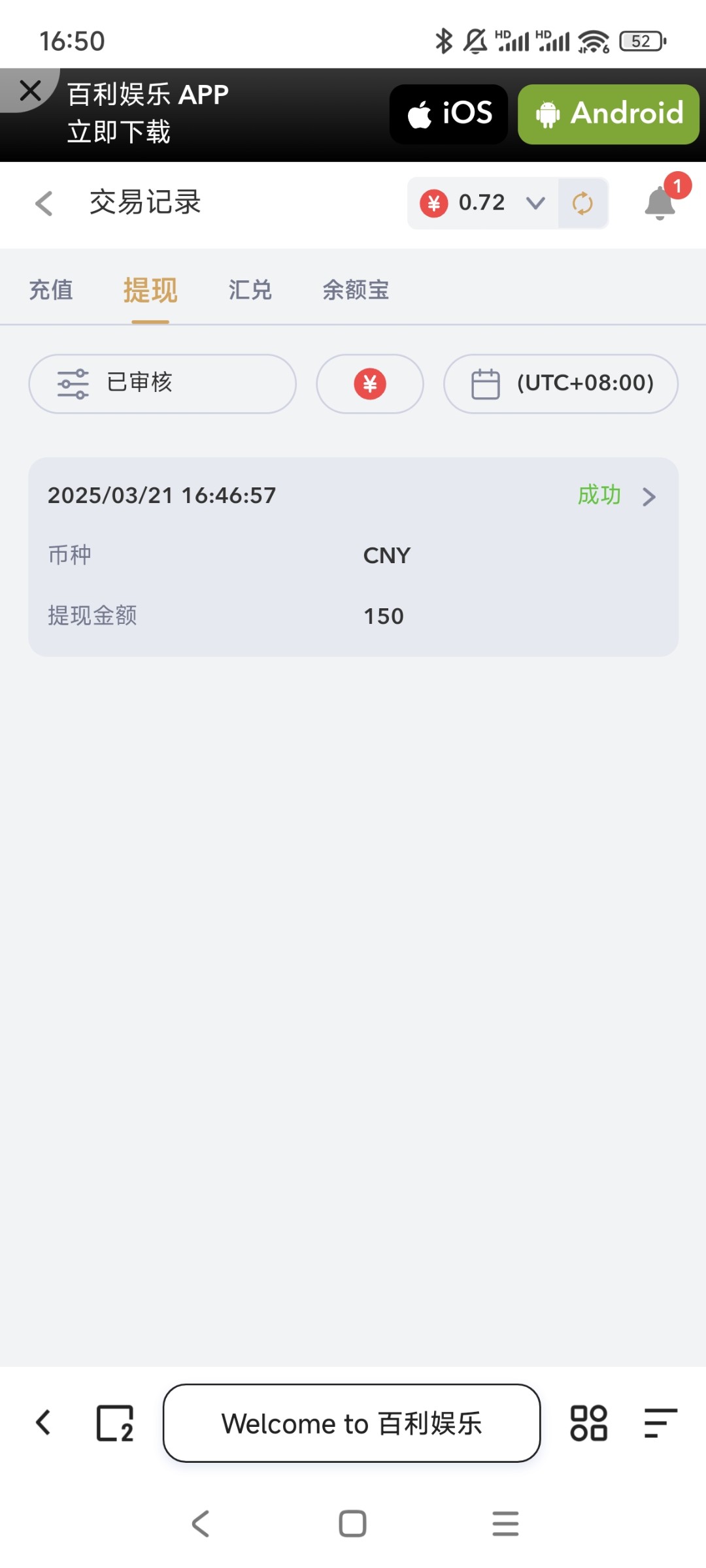
Task: Go to the system home screen
Action: [x=352, y=1524]
